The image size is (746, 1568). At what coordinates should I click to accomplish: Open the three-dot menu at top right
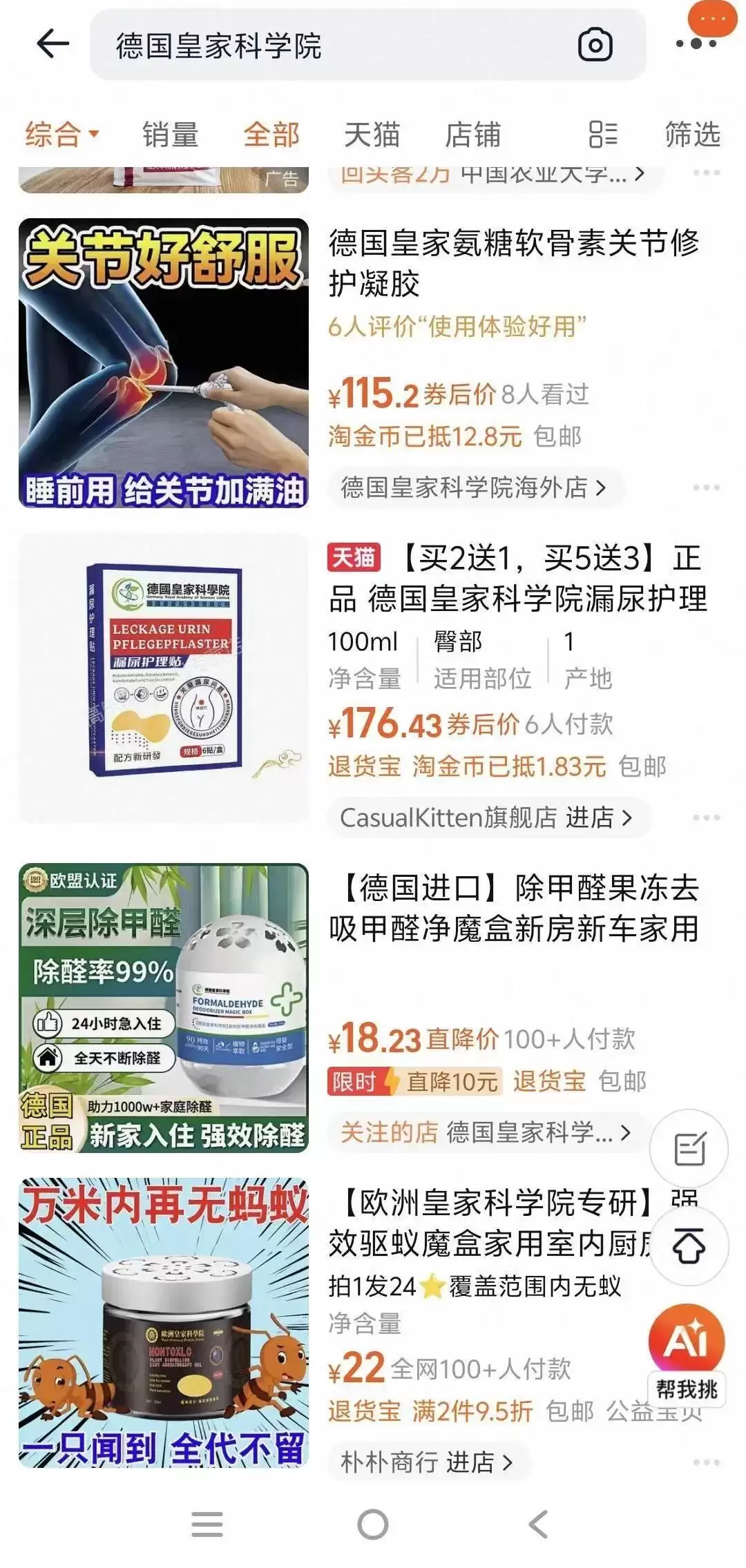[696, 43]
